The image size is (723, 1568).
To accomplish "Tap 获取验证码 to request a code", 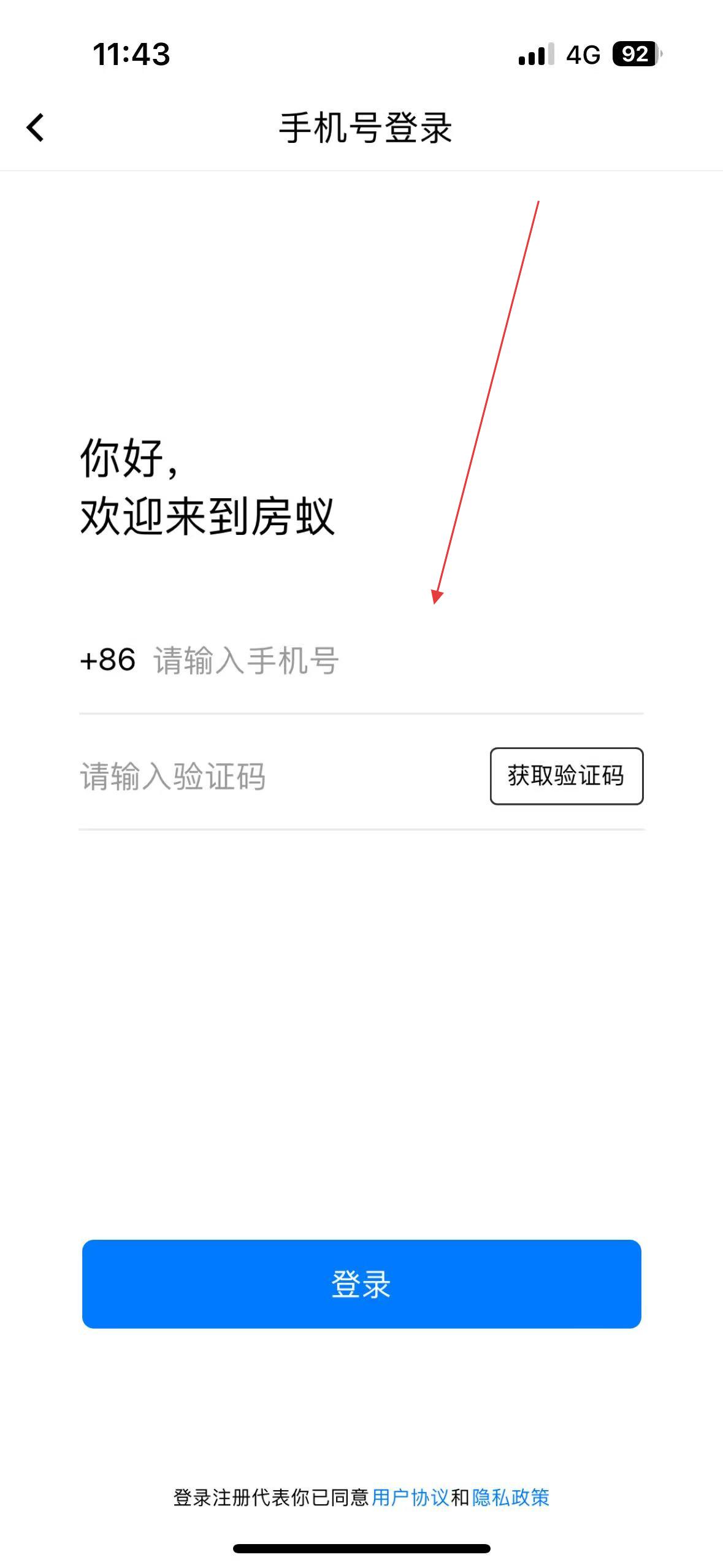I will [x=566, y=776].
